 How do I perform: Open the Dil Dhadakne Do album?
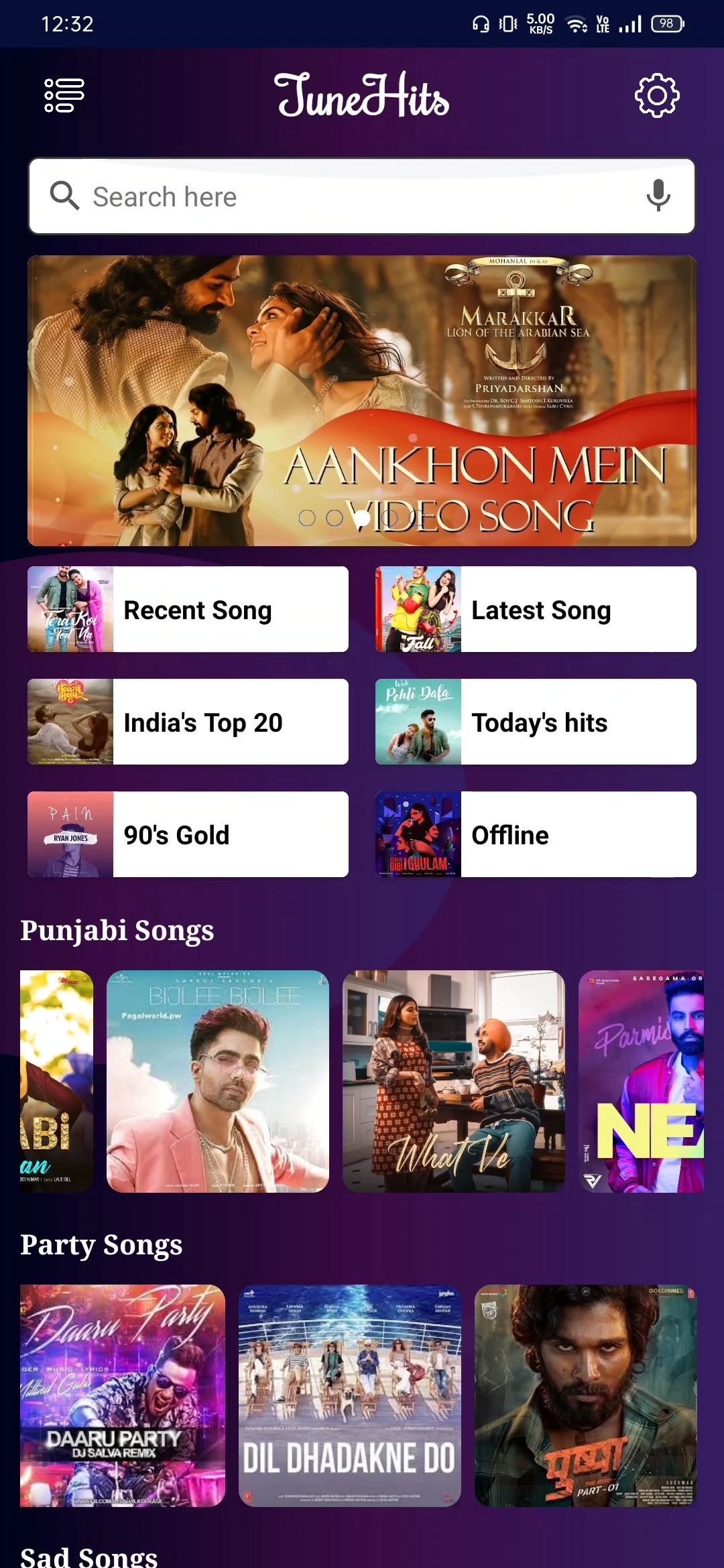[x=350, y=1396]
